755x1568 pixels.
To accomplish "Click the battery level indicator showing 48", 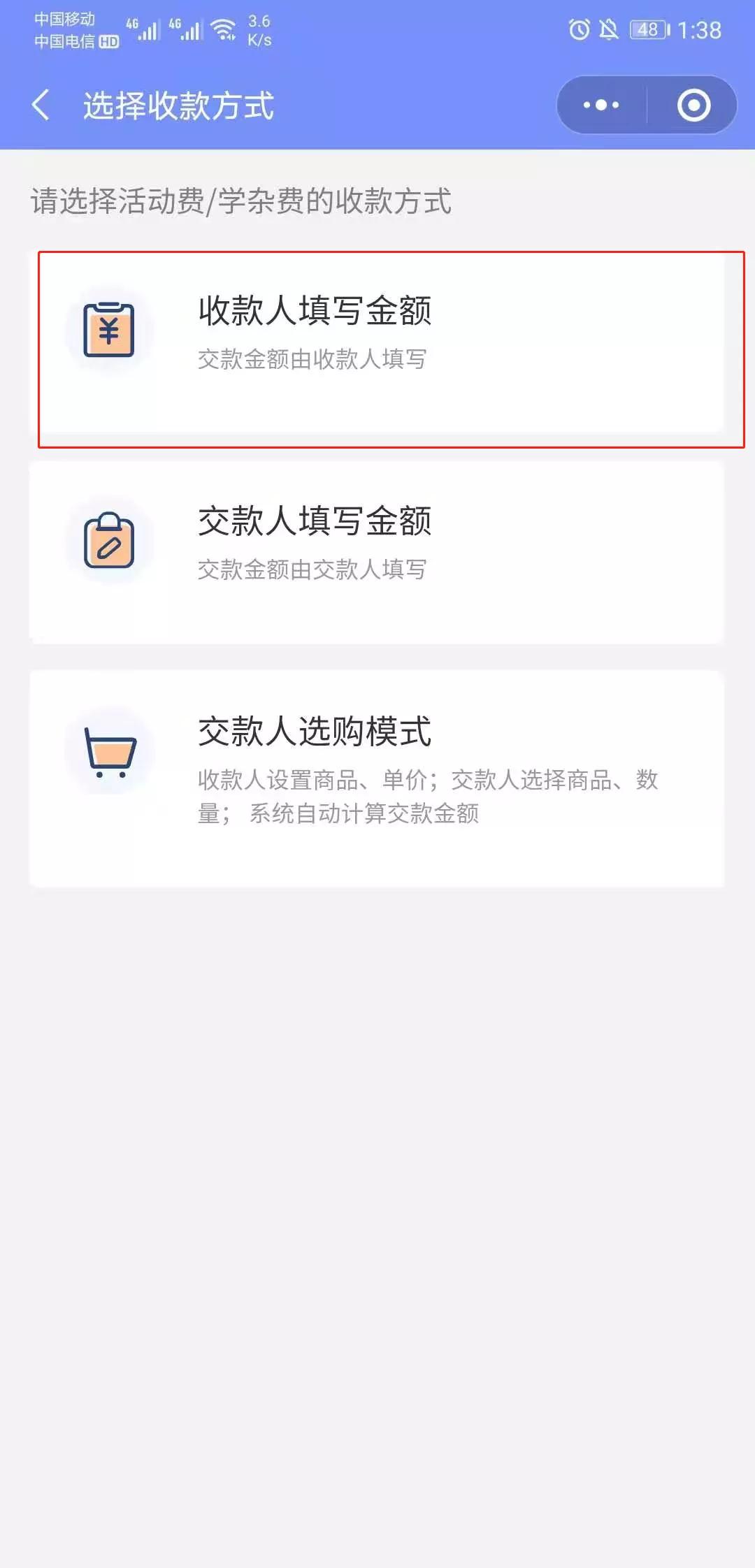I will tap(647, 29).
